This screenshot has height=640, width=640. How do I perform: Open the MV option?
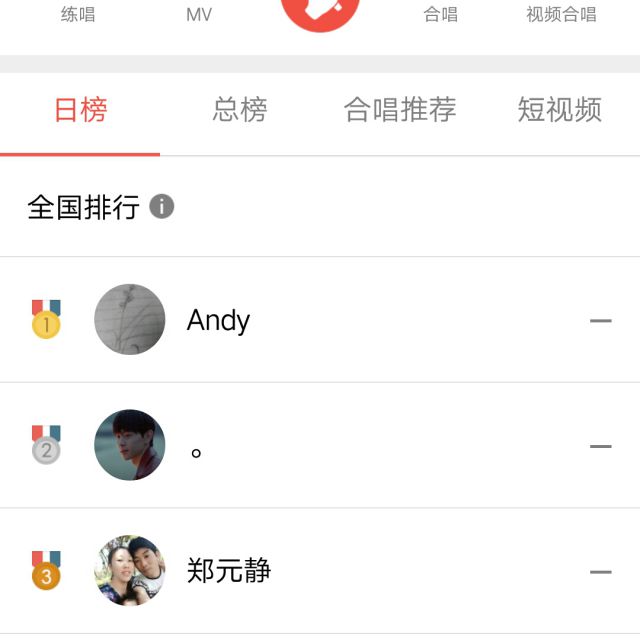click(199, 14)
